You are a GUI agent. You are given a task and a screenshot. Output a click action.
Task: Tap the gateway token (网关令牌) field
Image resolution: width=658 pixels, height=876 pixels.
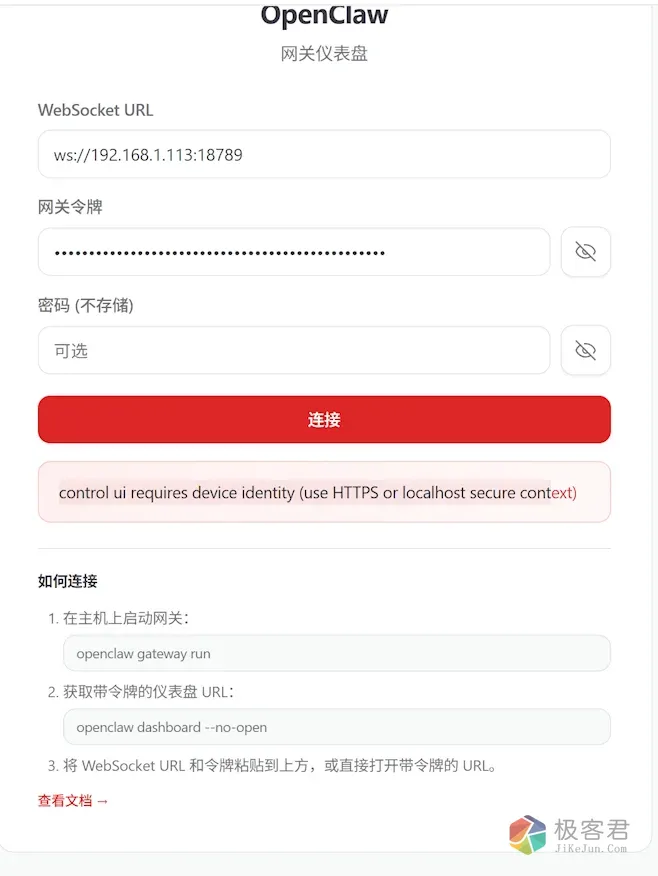(293, 252)
